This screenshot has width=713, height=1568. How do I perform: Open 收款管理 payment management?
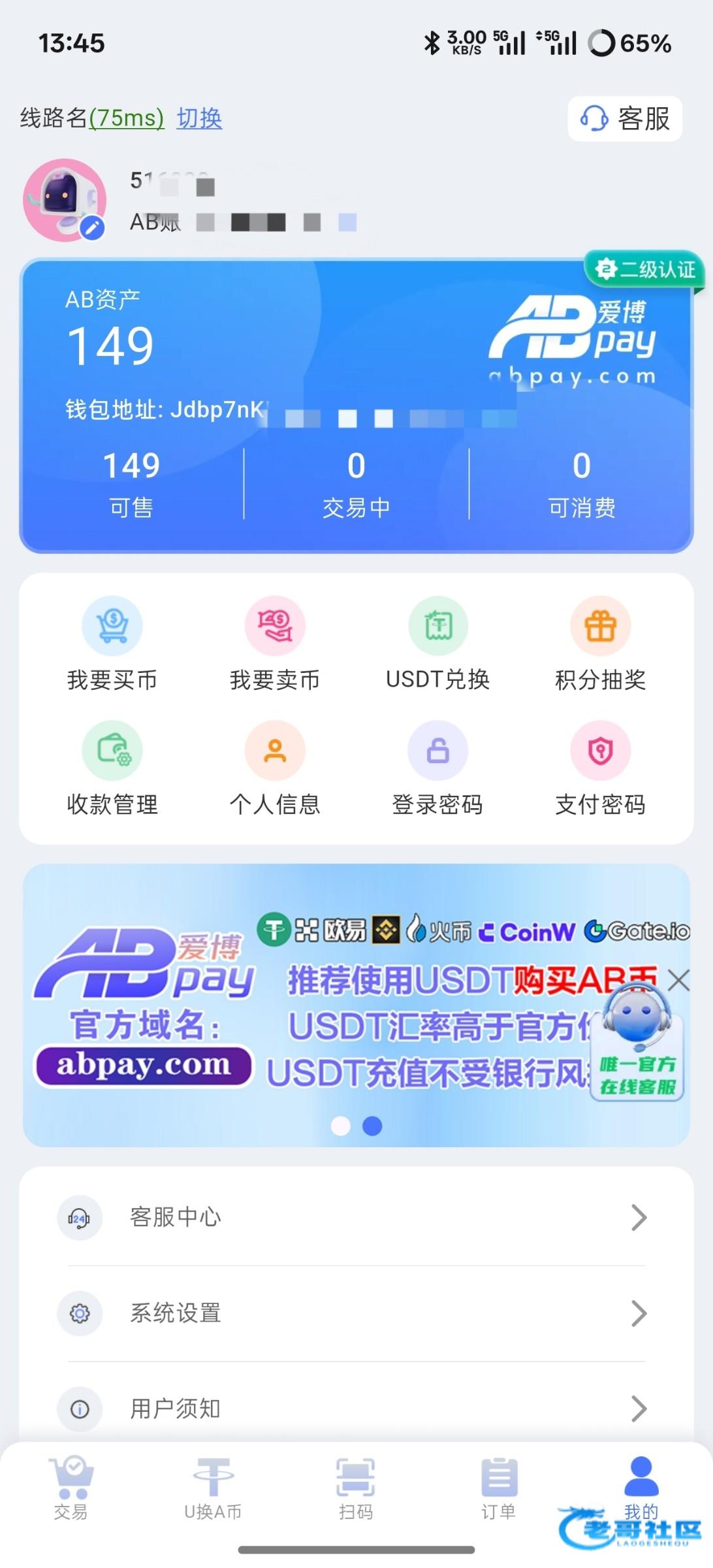[112, 768]
